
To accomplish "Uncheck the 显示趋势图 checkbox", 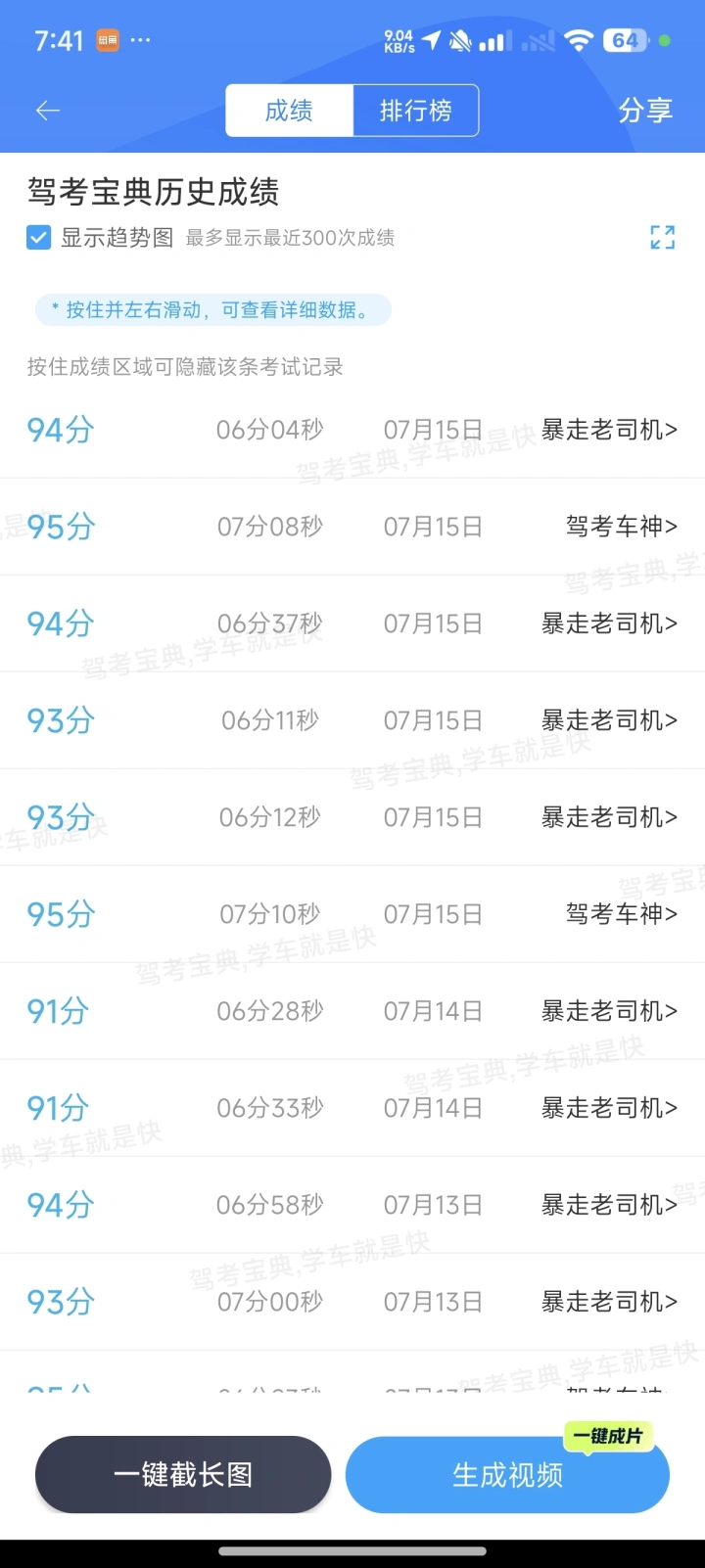I will pyautogui.click(x=38, y=237).
